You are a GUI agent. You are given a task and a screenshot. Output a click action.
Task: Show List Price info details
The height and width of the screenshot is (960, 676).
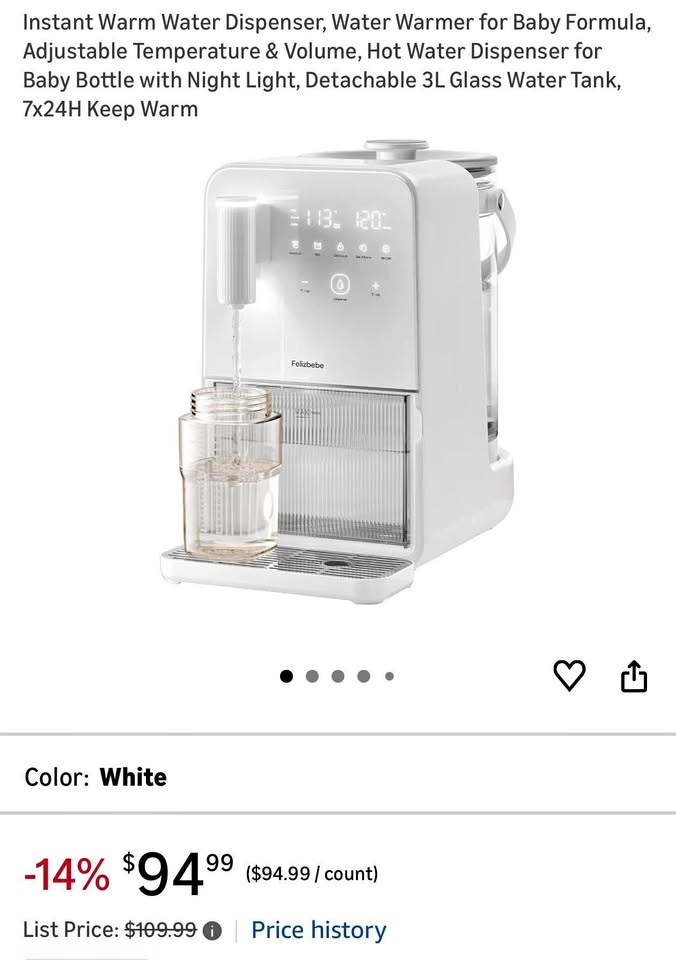tap(212, 931)
